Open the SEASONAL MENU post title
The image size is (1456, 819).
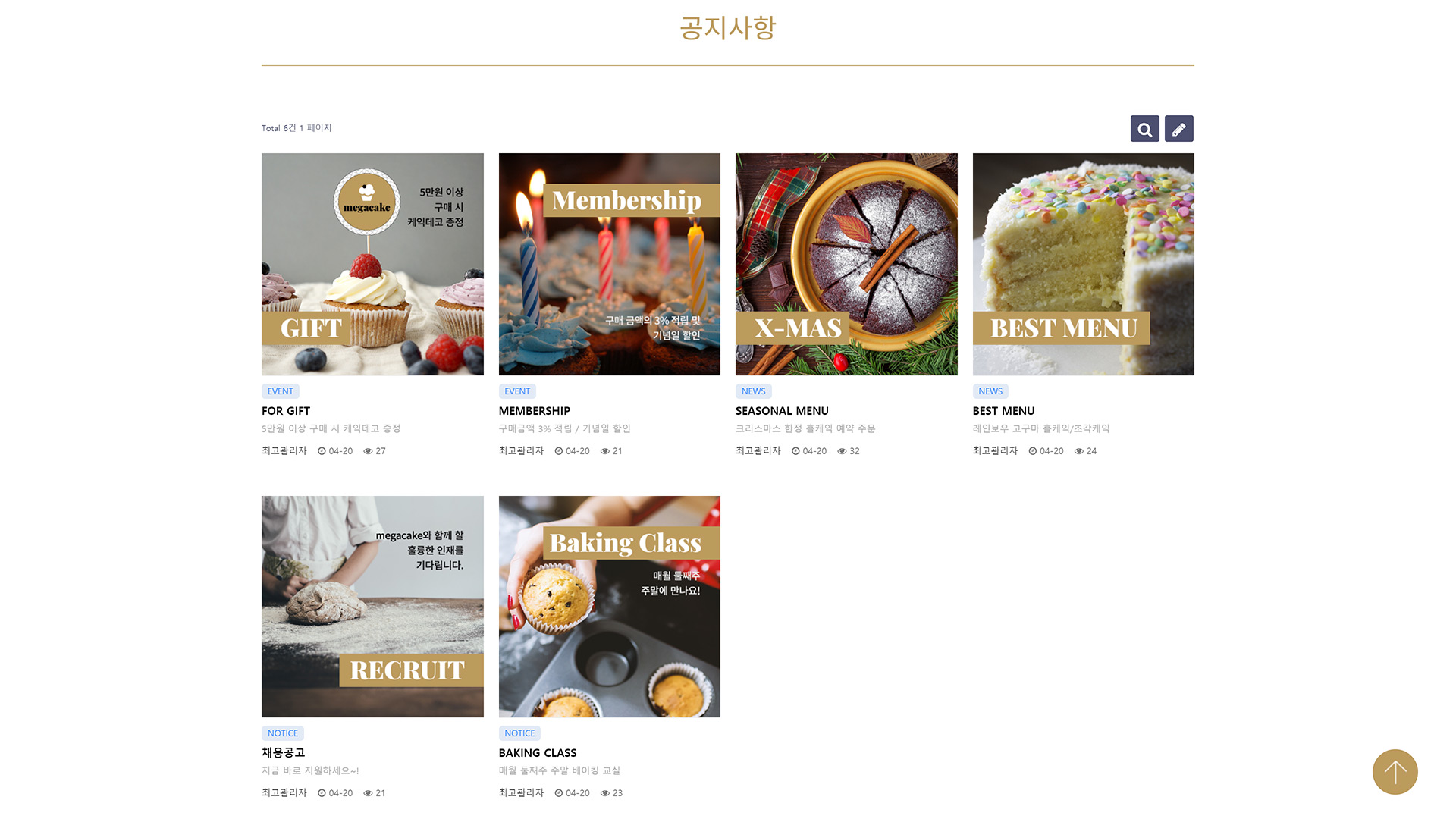click(782, 411)
